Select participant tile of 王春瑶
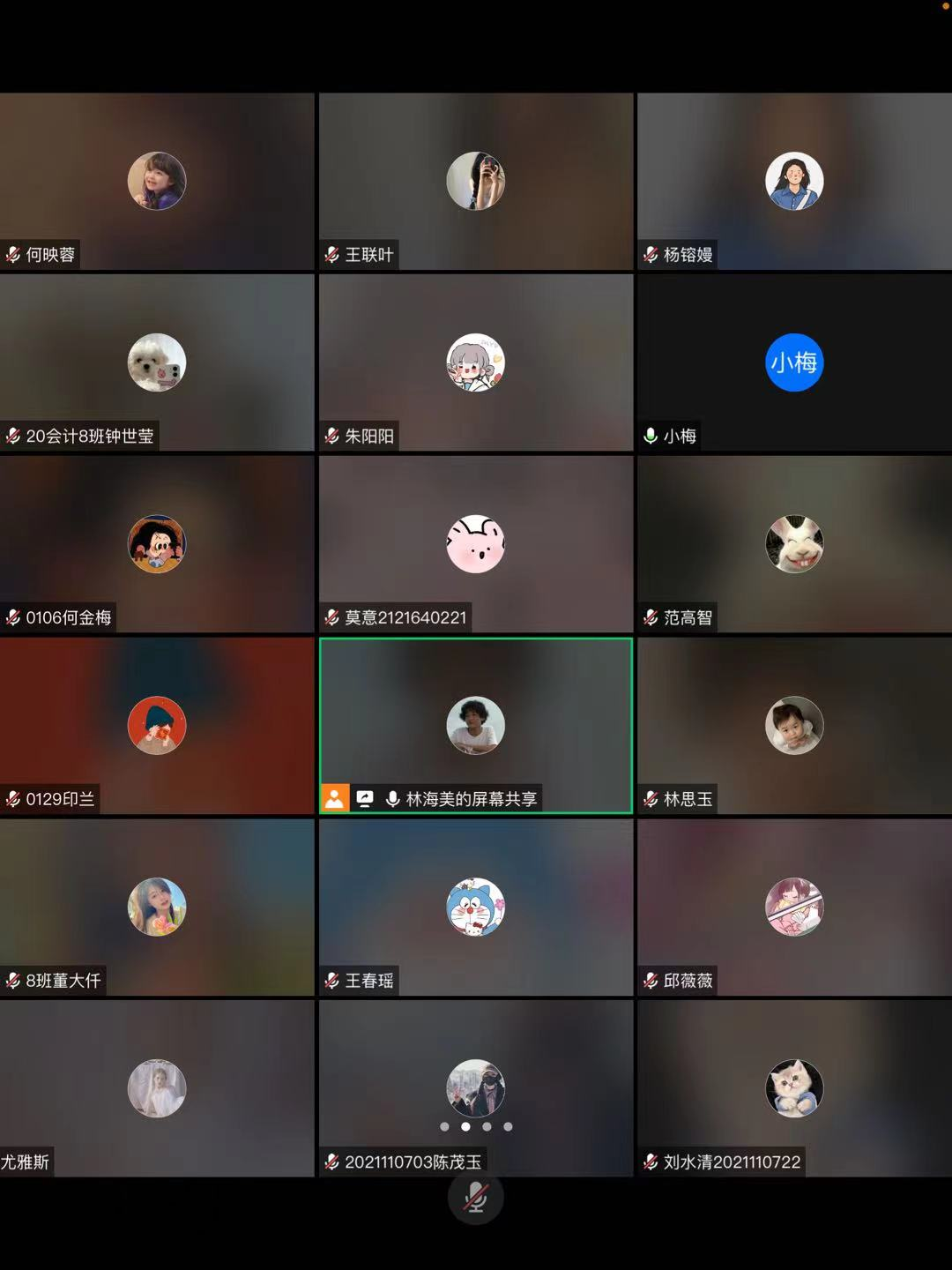This screenshot has height=1270, width=952. 476,907
